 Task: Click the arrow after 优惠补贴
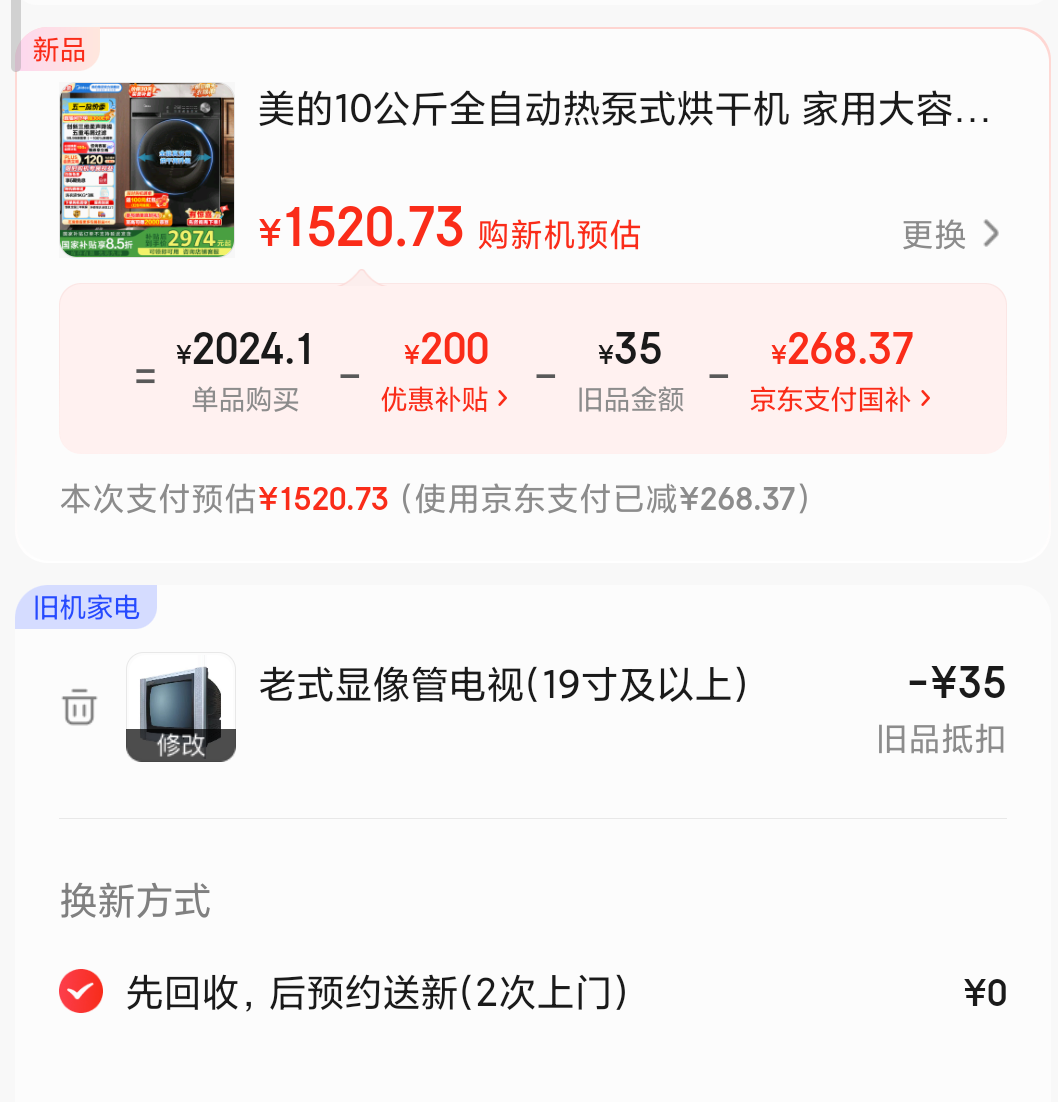coord(503,400)
